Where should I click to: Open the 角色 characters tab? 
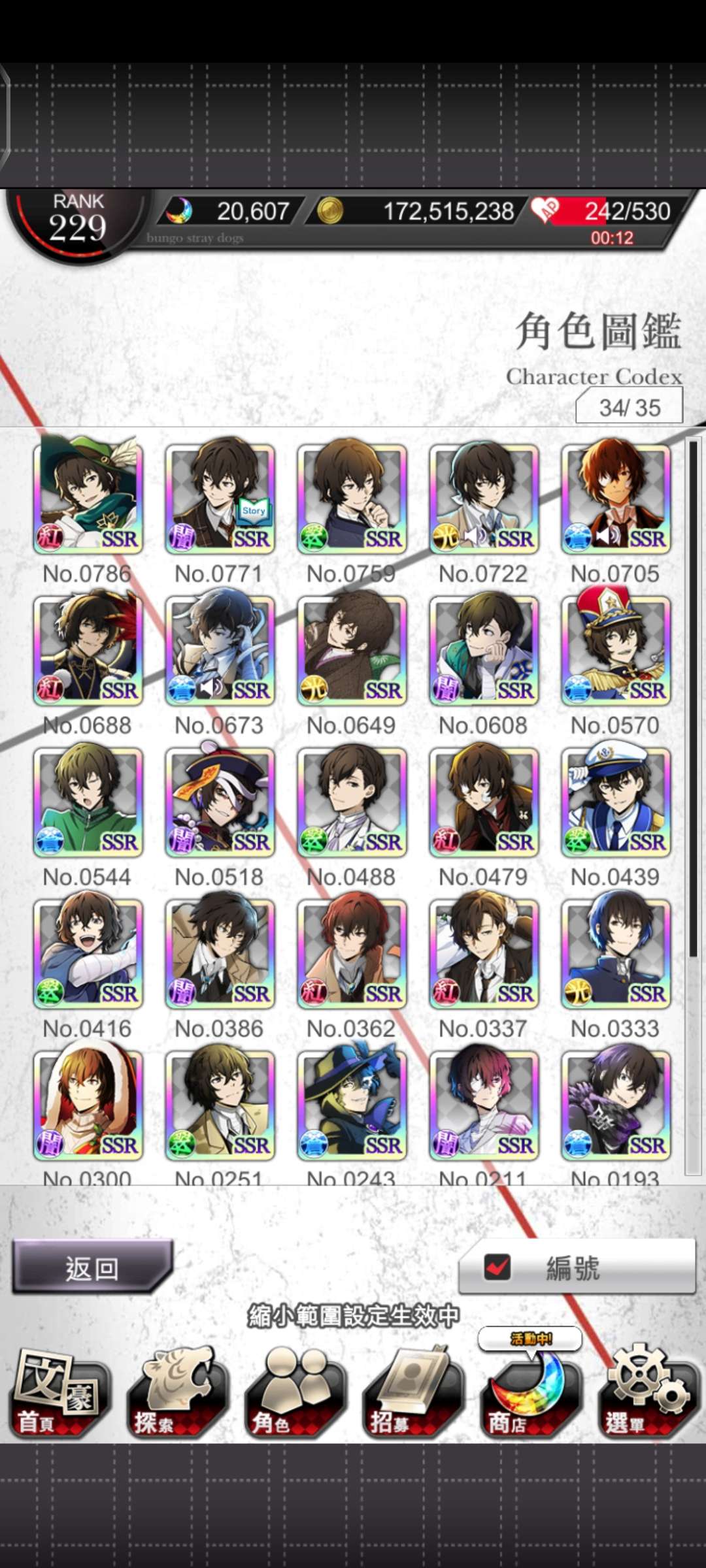click(x=295, y=1392)
